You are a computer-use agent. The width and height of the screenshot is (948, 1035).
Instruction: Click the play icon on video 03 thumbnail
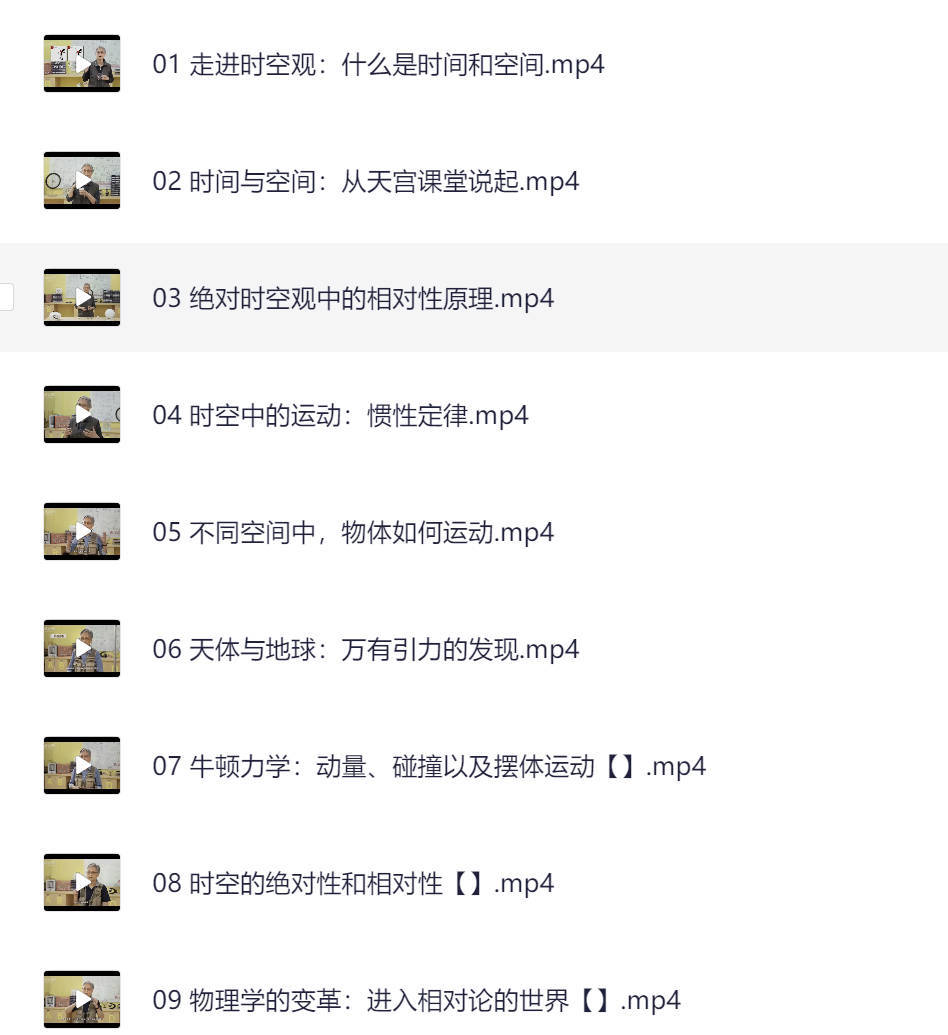click(x=84, y=298)
